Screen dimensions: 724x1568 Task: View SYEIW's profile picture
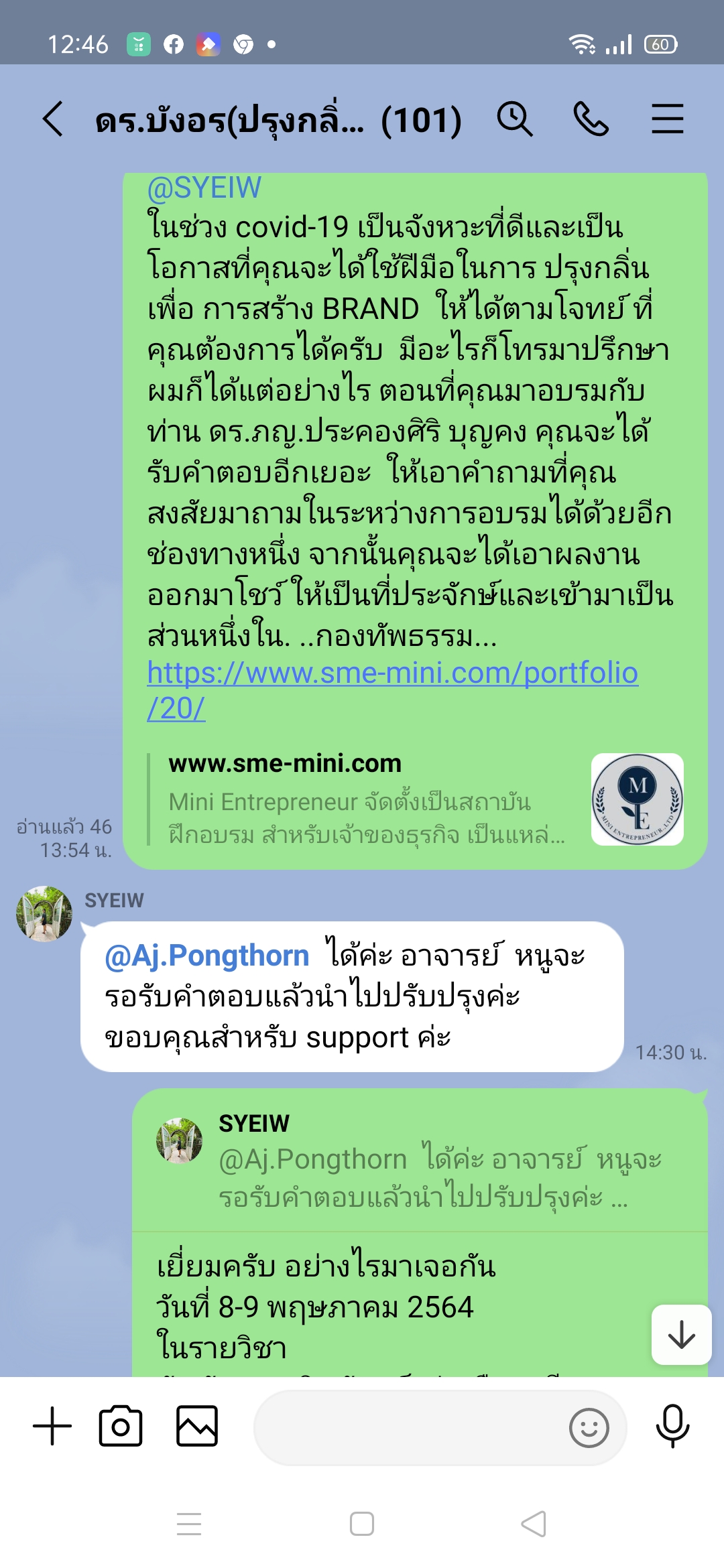(x=44, y=914)
